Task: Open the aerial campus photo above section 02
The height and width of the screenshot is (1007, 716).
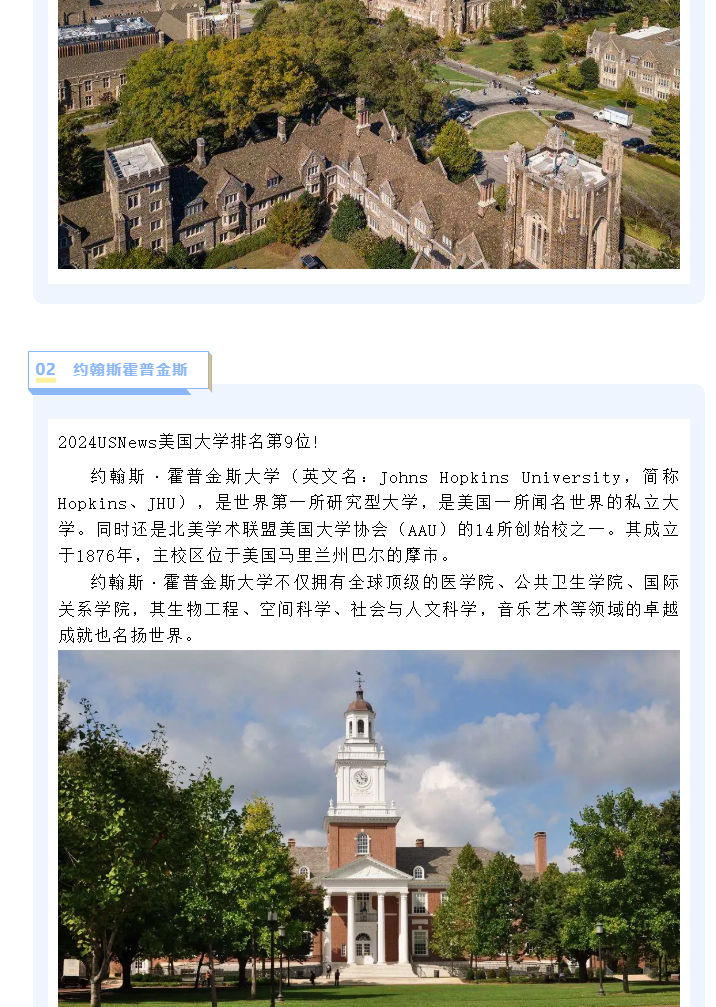Action: pos(368,135)
